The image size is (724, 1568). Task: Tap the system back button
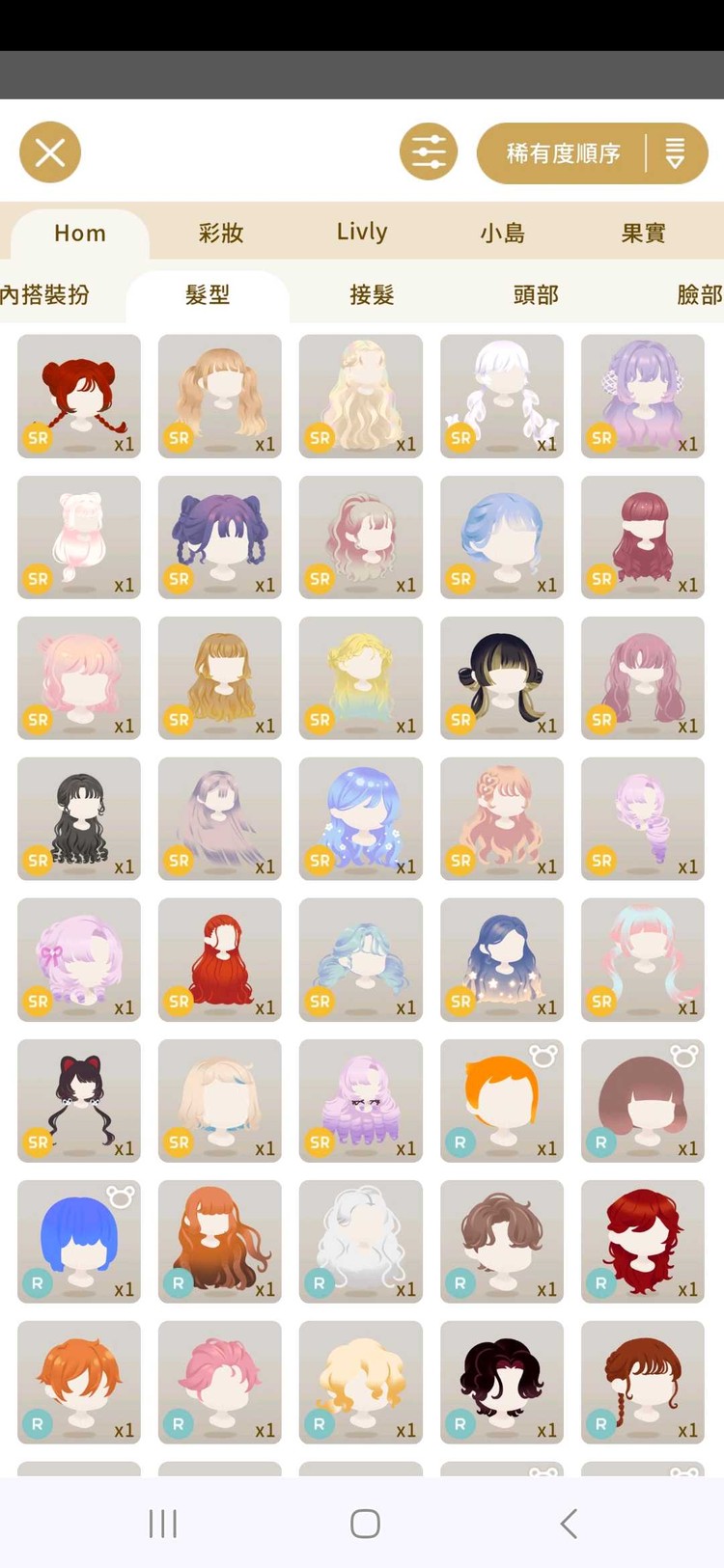[x=568, y=1524]
